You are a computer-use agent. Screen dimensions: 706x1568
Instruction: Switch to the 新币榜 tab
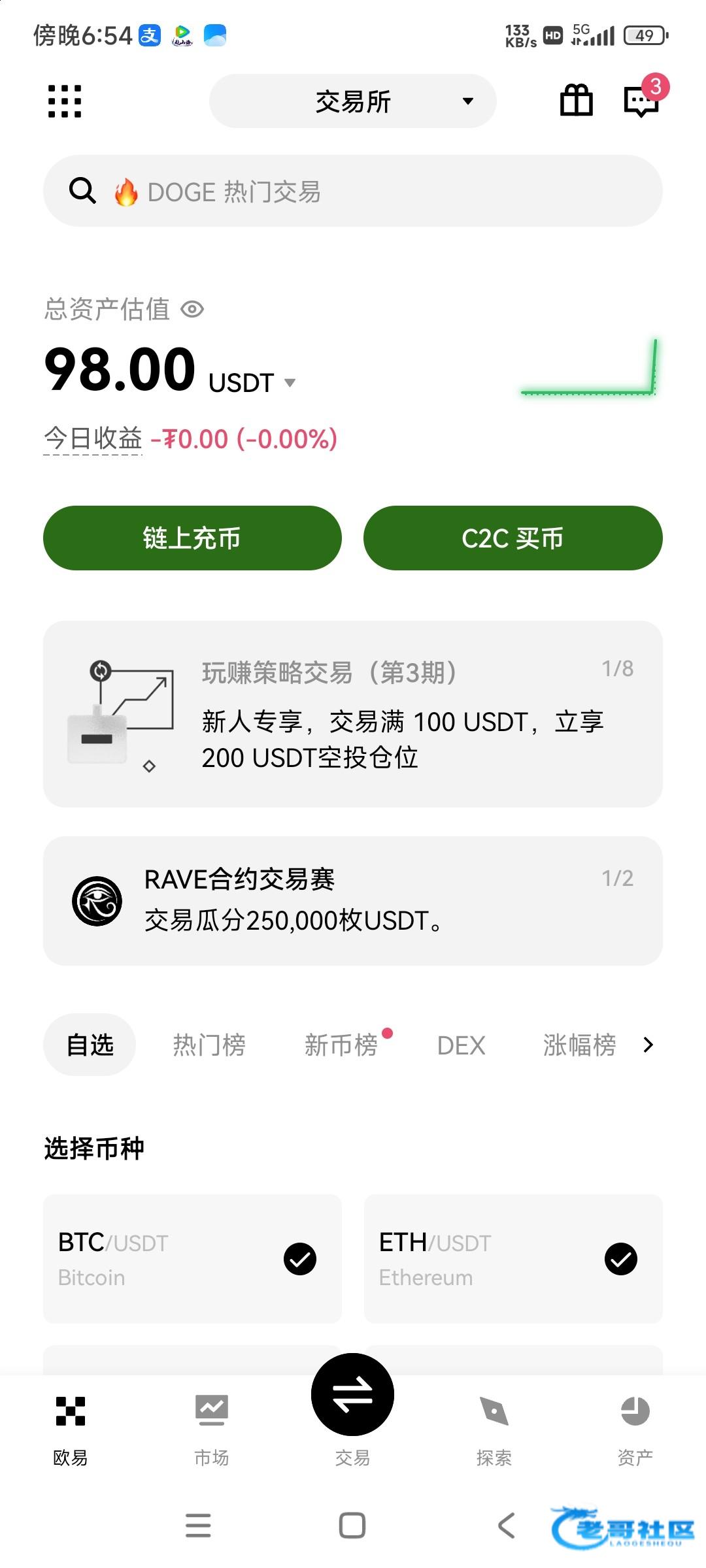[x=341, y=1045]
